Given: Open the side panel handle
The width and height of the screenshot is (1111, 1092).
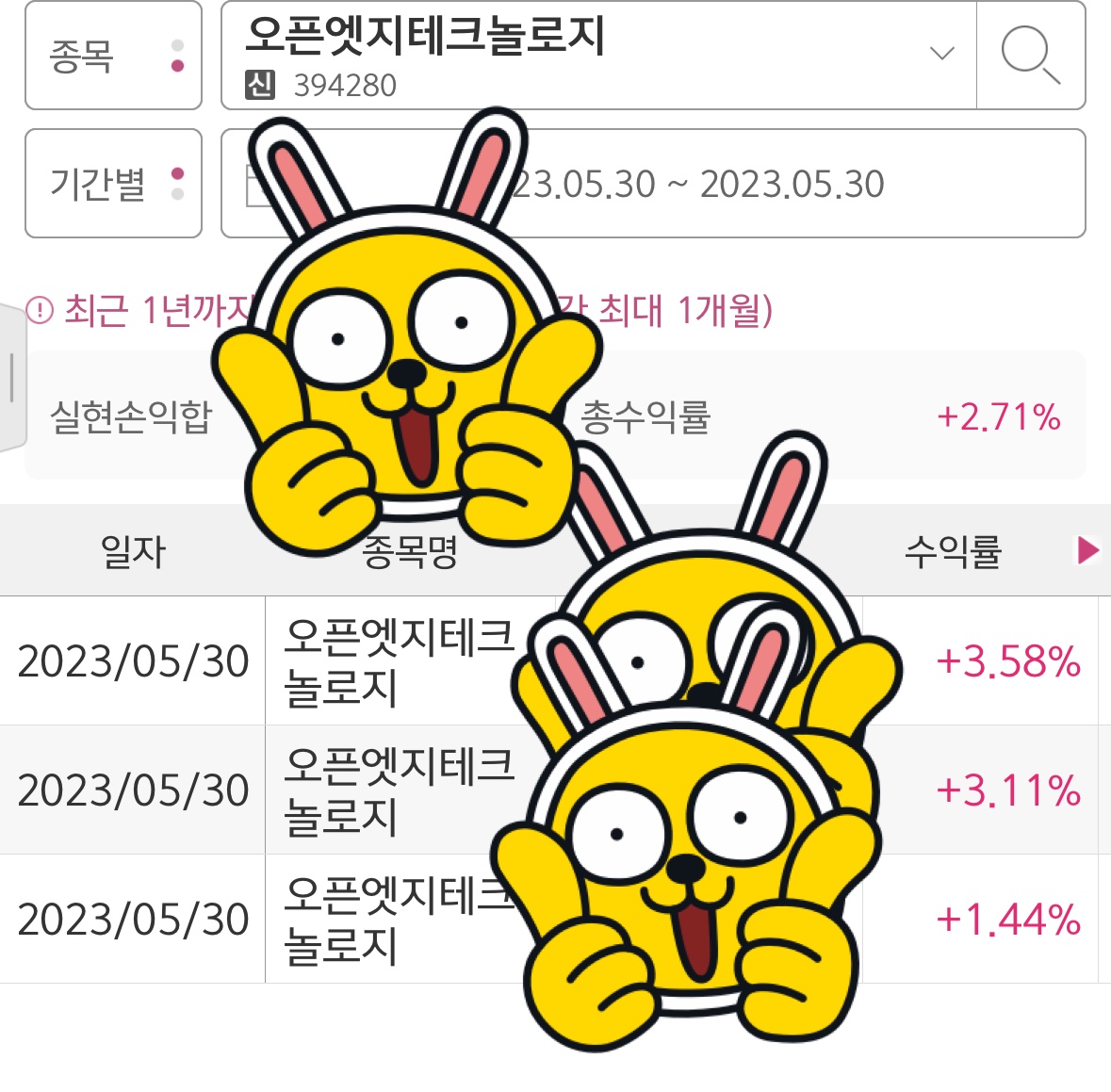Looking at the screenshot, I should tap(11, 377).
